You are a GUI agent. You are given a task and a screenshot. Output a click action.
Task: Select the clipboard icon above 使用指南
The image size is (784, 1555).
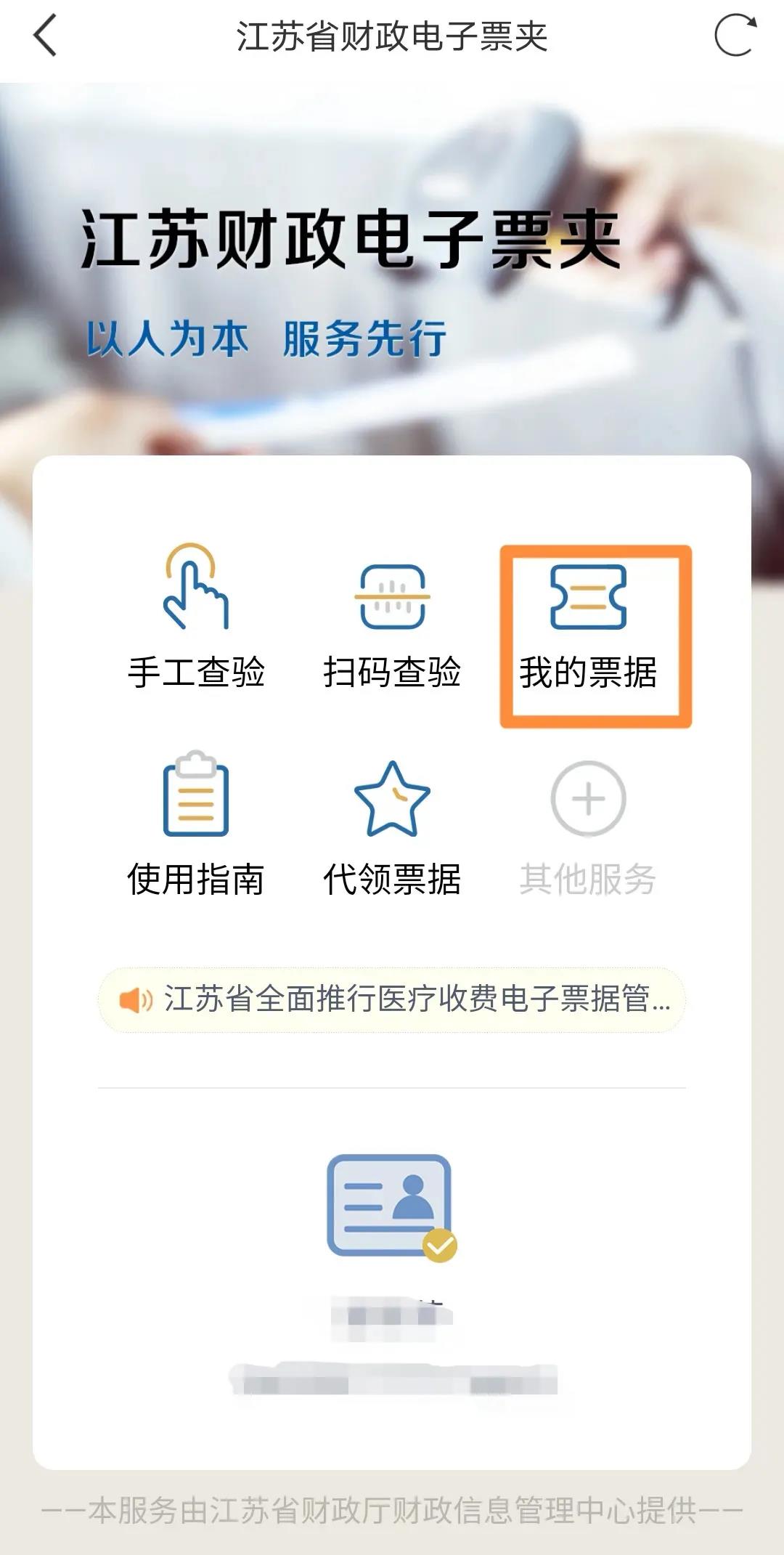tap(195, 795)
